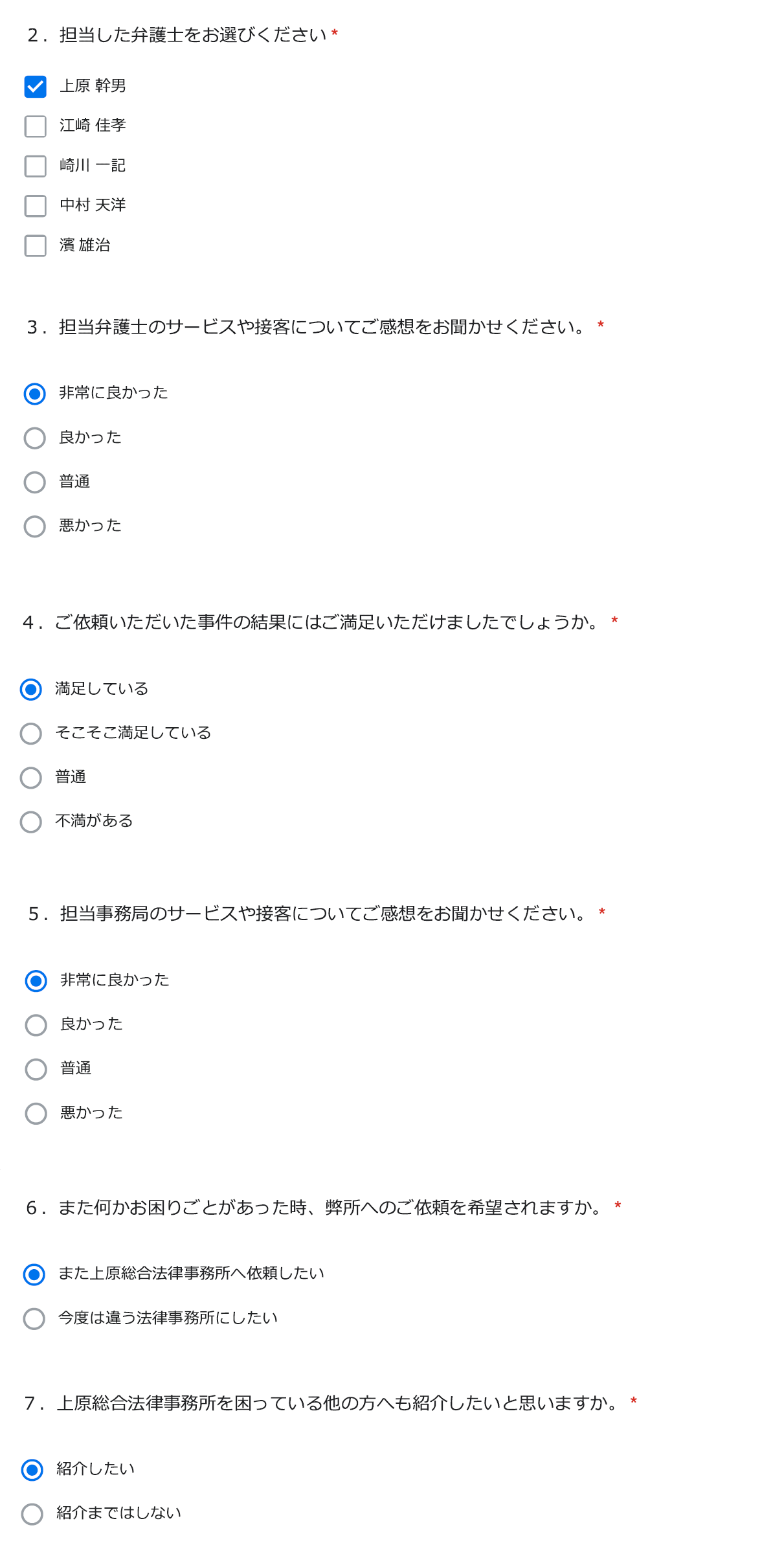This screenshot has width=784, height=1567.
Task: Select 今度は違う法律事務所にしたい option
Action: (x=34, y=1318)
